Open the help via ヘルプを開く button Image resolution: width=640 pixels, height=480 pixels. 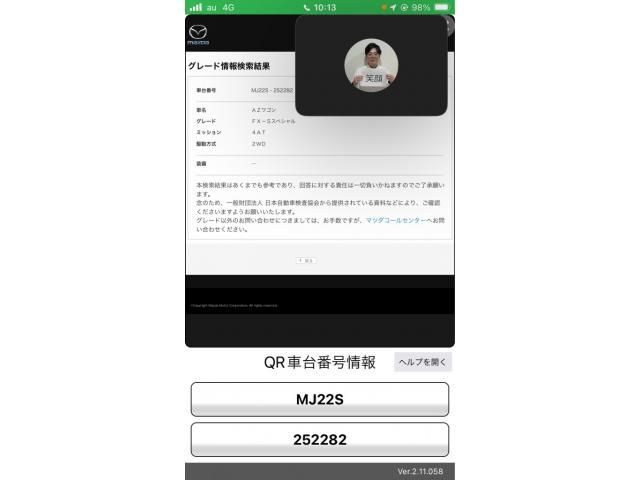[423, 362]
